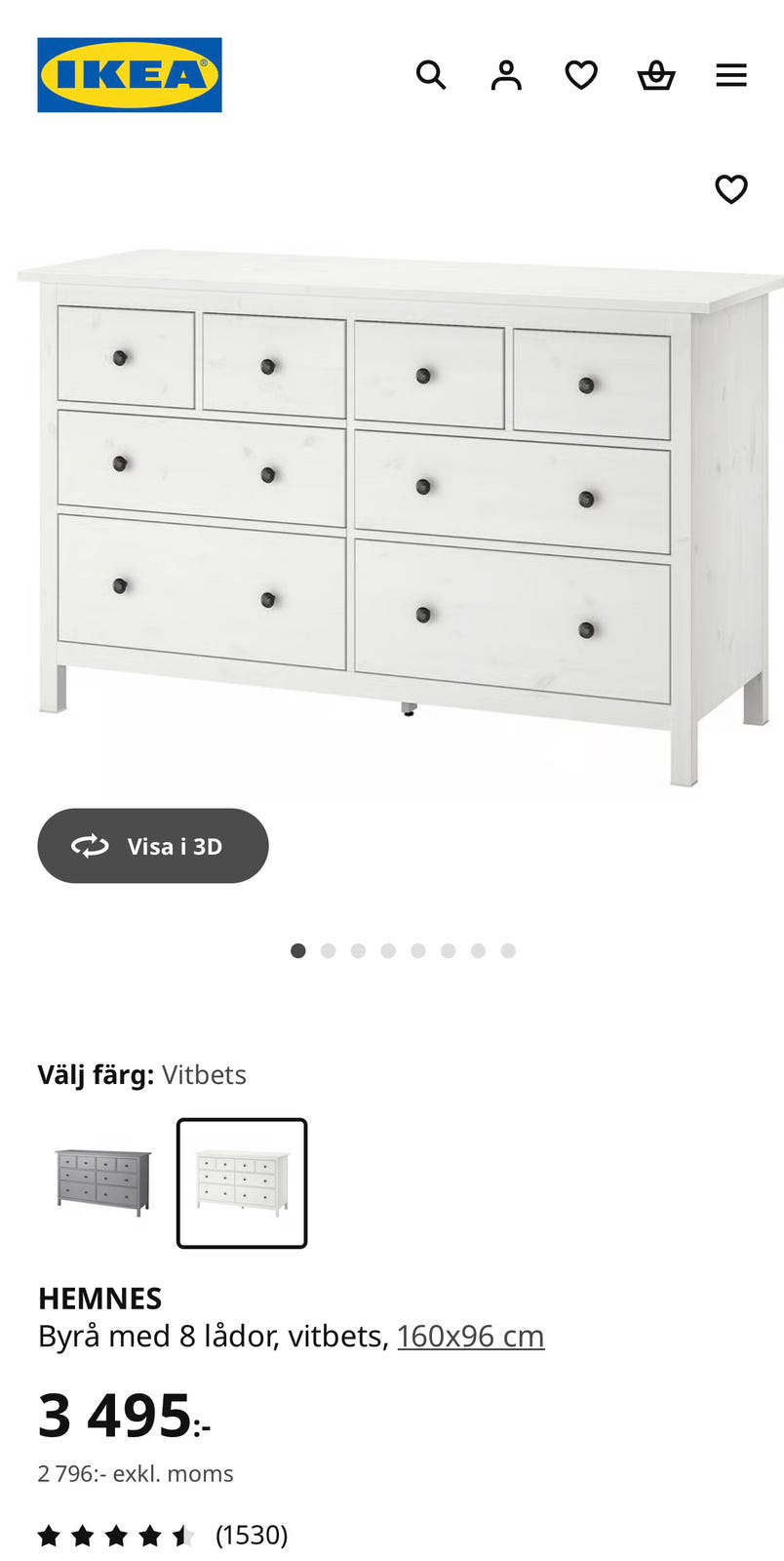This screenshot has width=784, height=1561.
Task: Click the white dresser thumbnail swatch
Action: [x=242, y=1183]
